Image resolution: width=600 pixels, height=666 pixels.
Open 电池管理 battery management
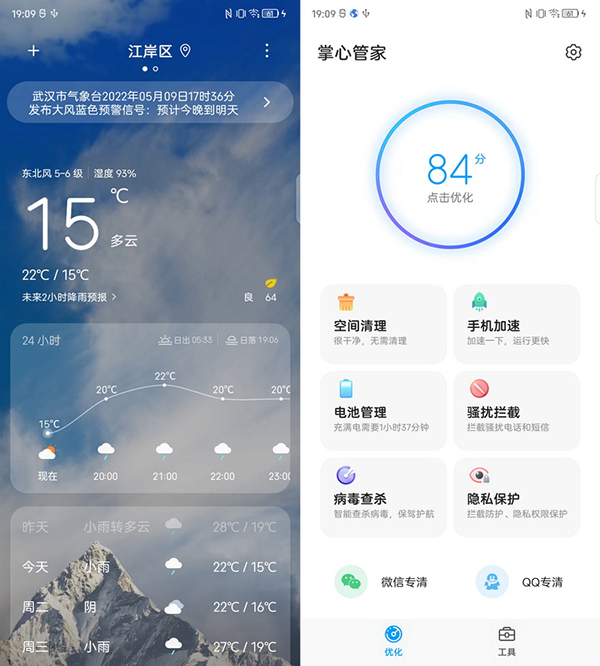tap(383, 410)
